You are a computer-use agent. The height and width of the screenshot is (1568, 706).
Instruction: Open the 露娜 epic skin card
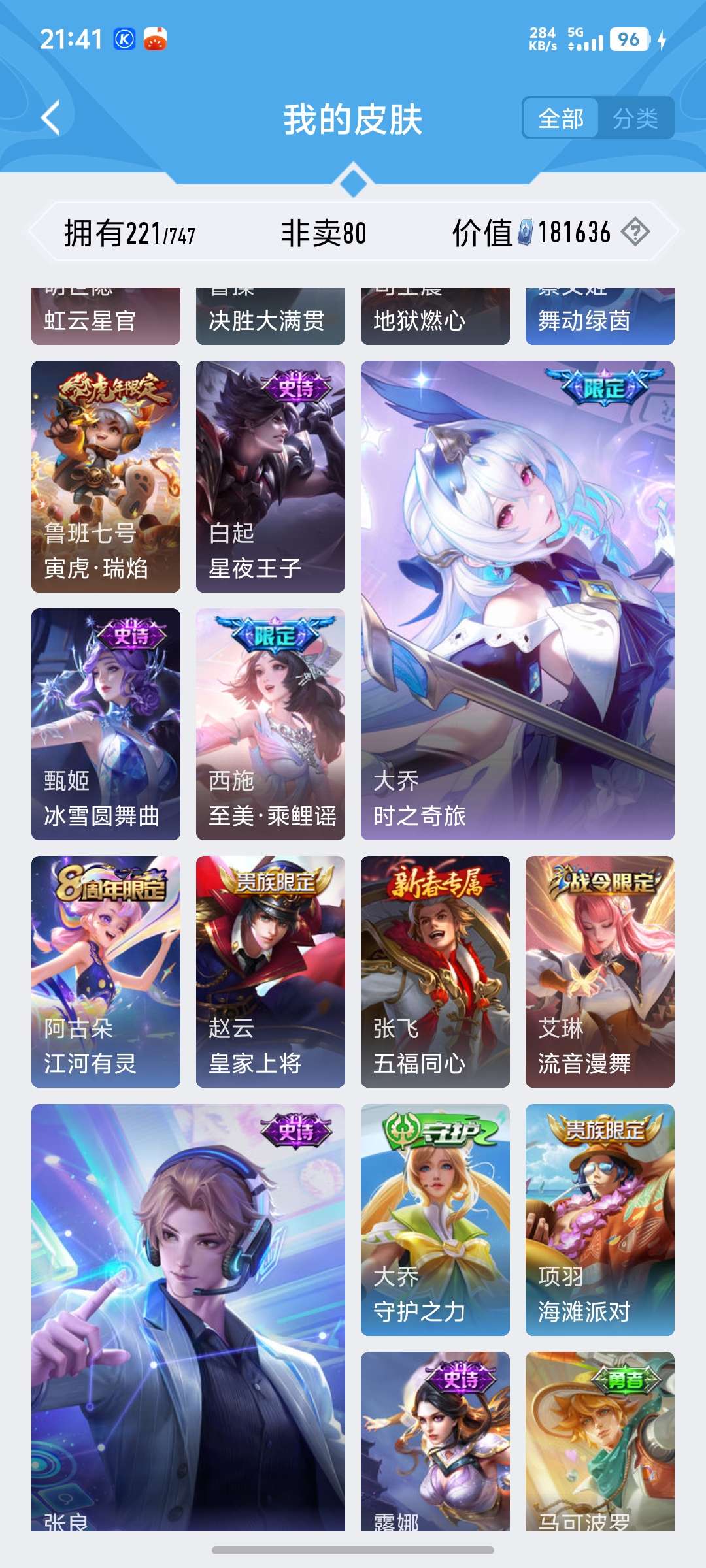pos(435,1441)
